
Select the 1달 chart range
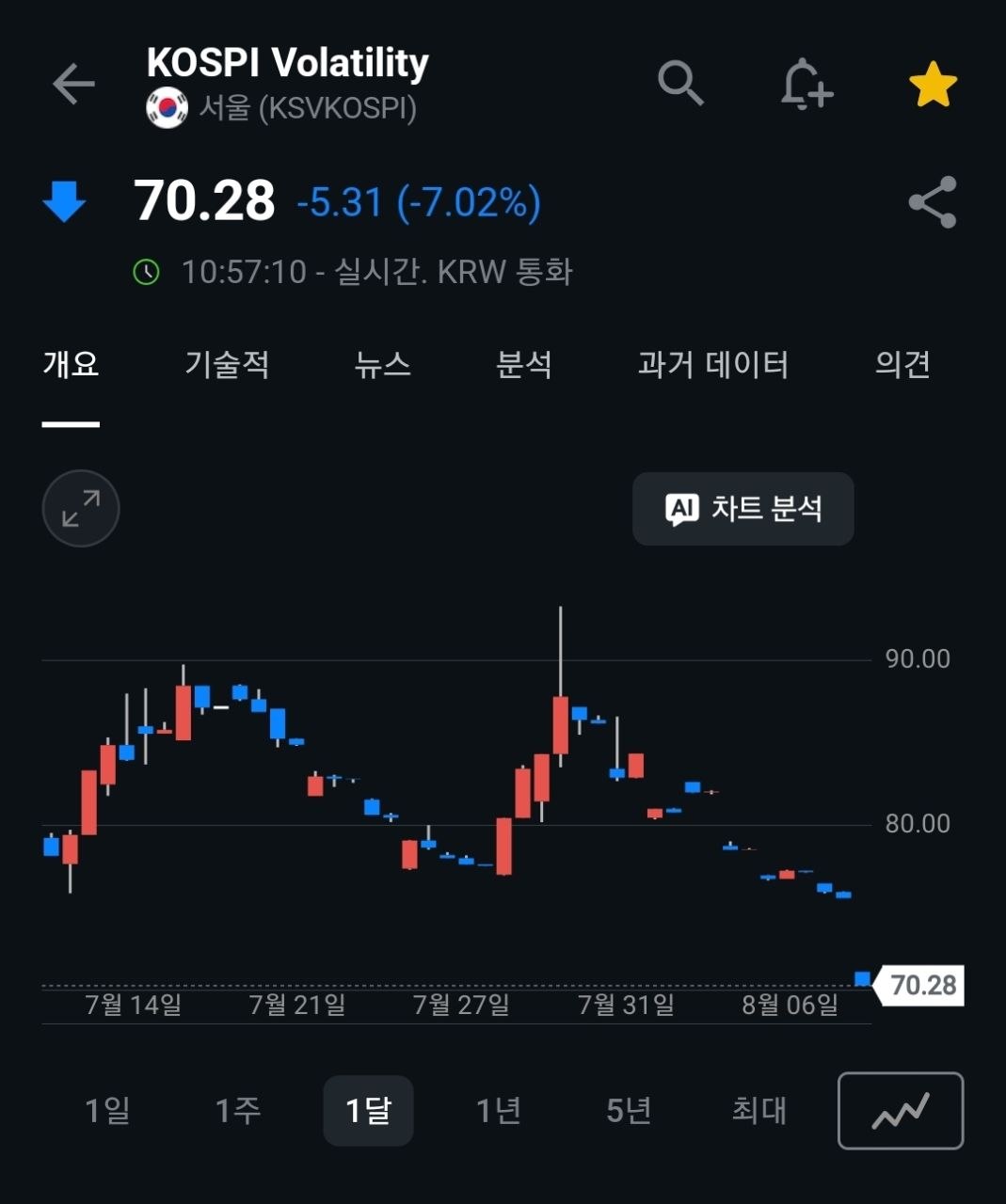(368, 1111)
